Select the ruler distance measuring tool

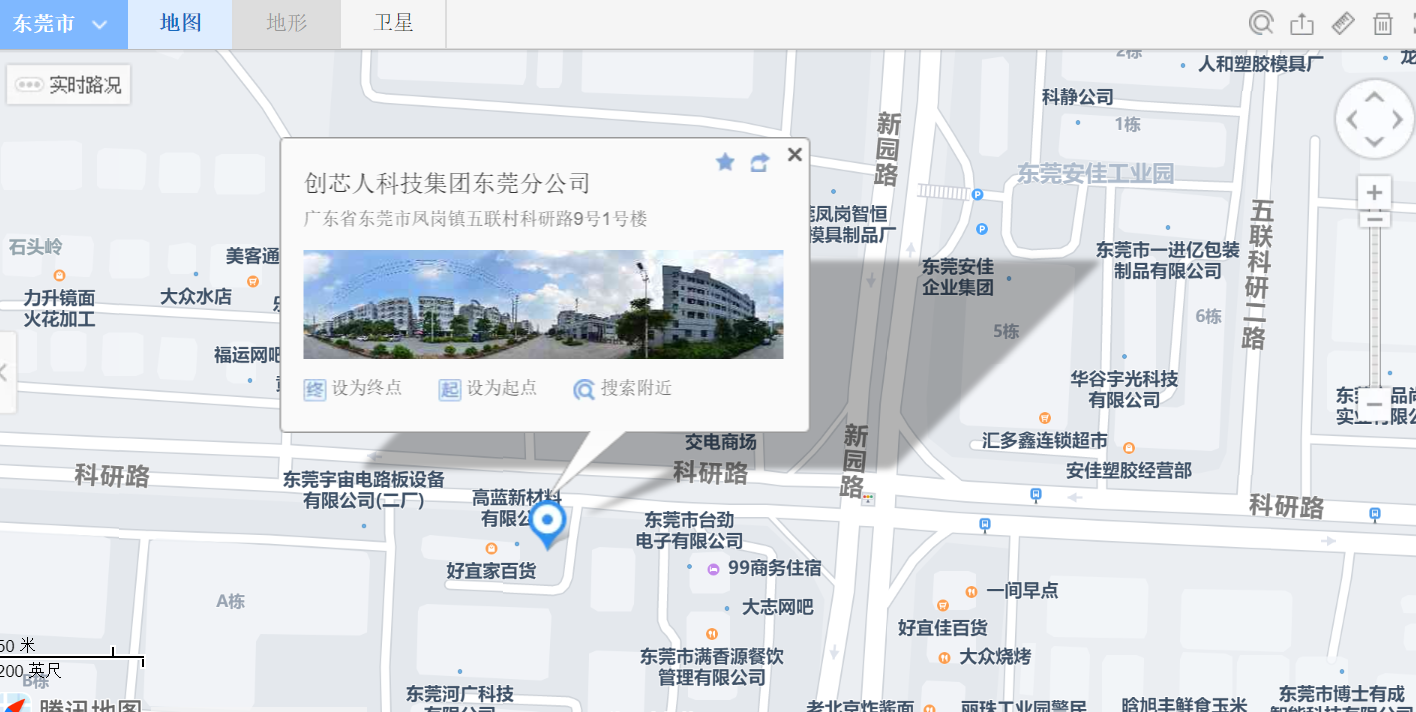(x=1343, y=23)
